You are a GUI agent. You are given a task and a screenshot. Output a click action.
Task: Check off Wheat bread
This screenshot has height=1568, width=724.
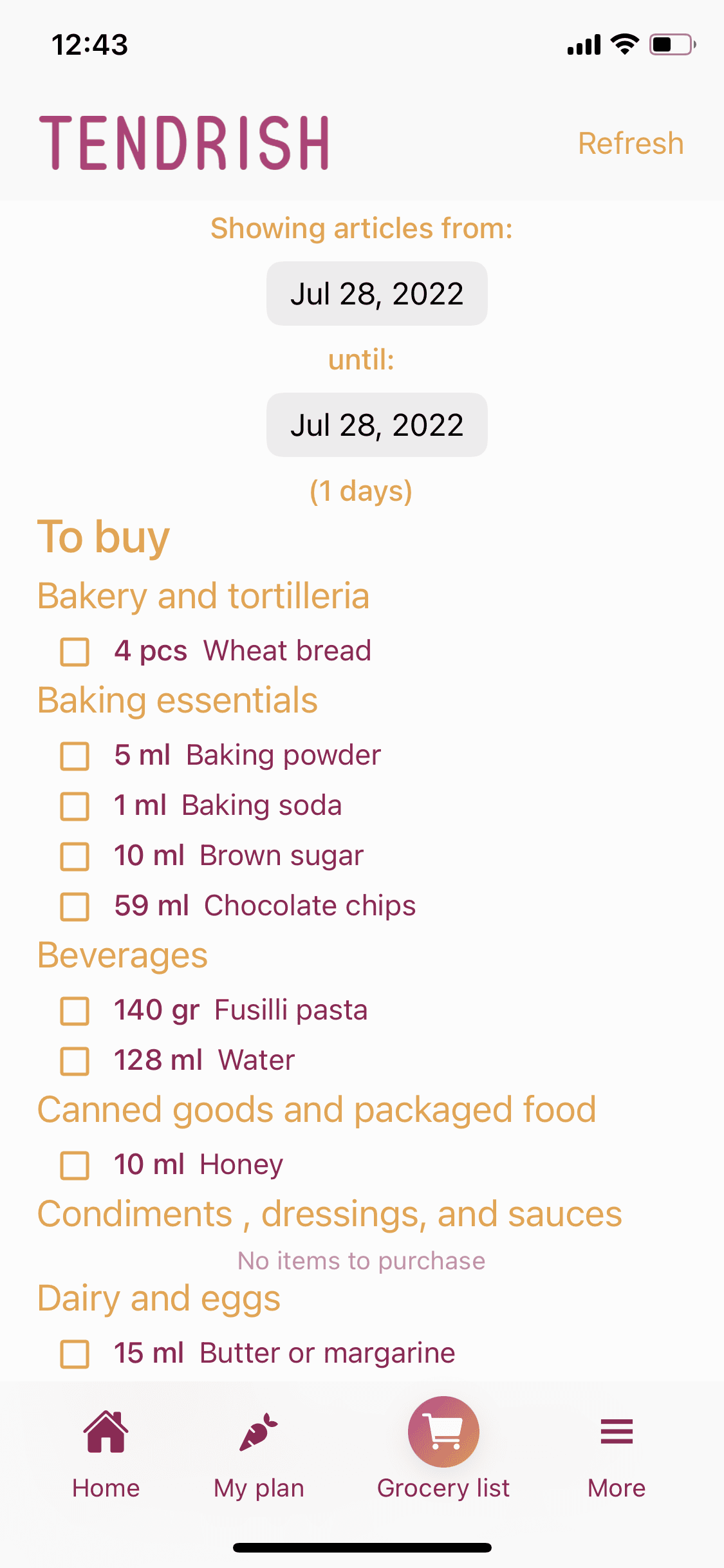(x=75, y=651)
